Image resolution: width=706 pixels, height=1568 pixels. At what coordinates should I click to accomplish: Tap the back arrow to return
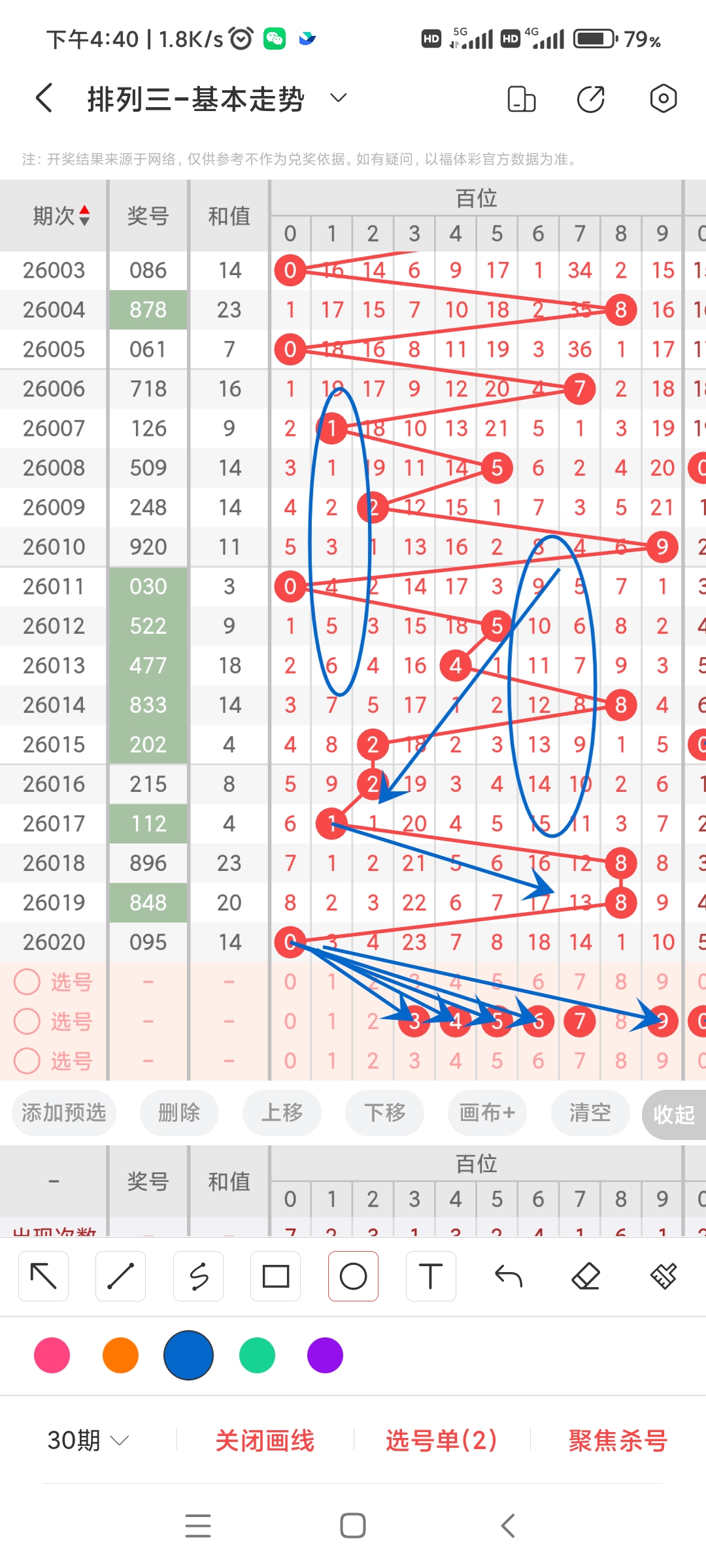coord(43,98)
